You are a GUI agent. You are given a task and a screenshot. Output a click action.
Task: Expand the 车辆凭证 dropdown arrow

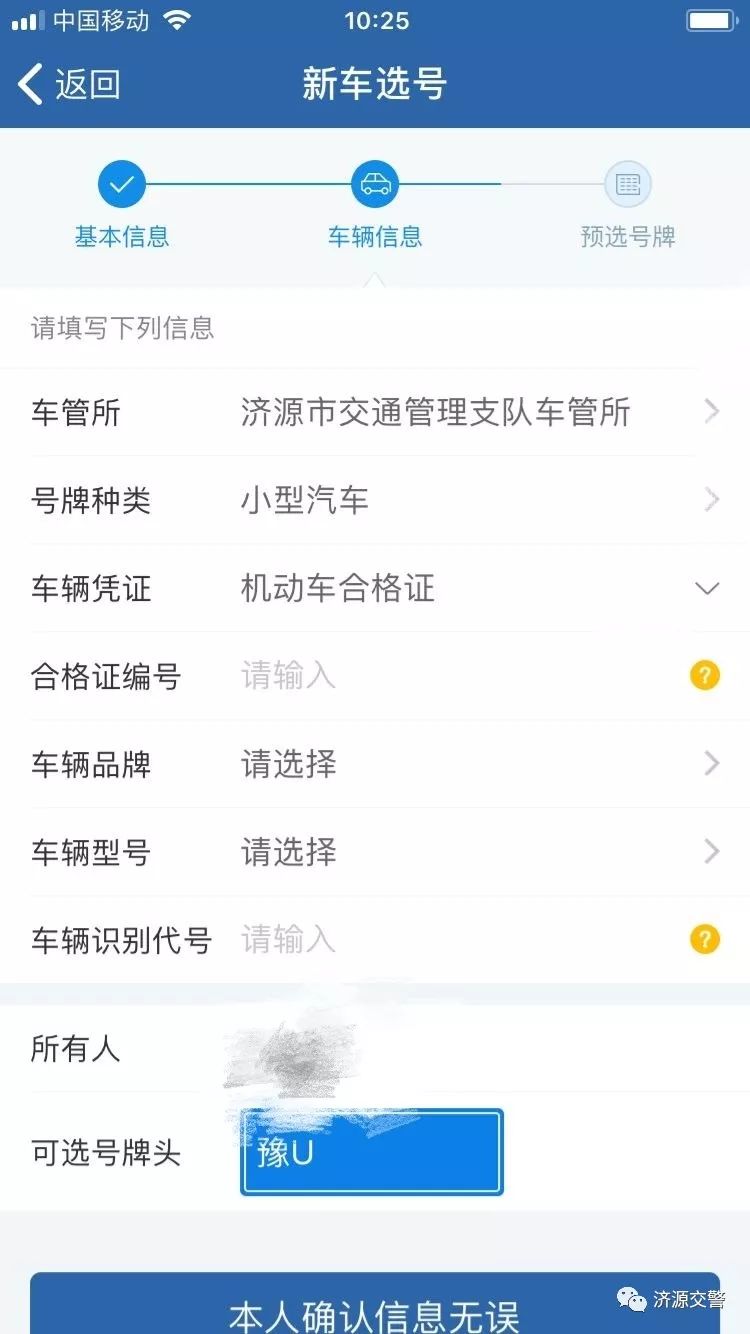click(x=708, y=589)
